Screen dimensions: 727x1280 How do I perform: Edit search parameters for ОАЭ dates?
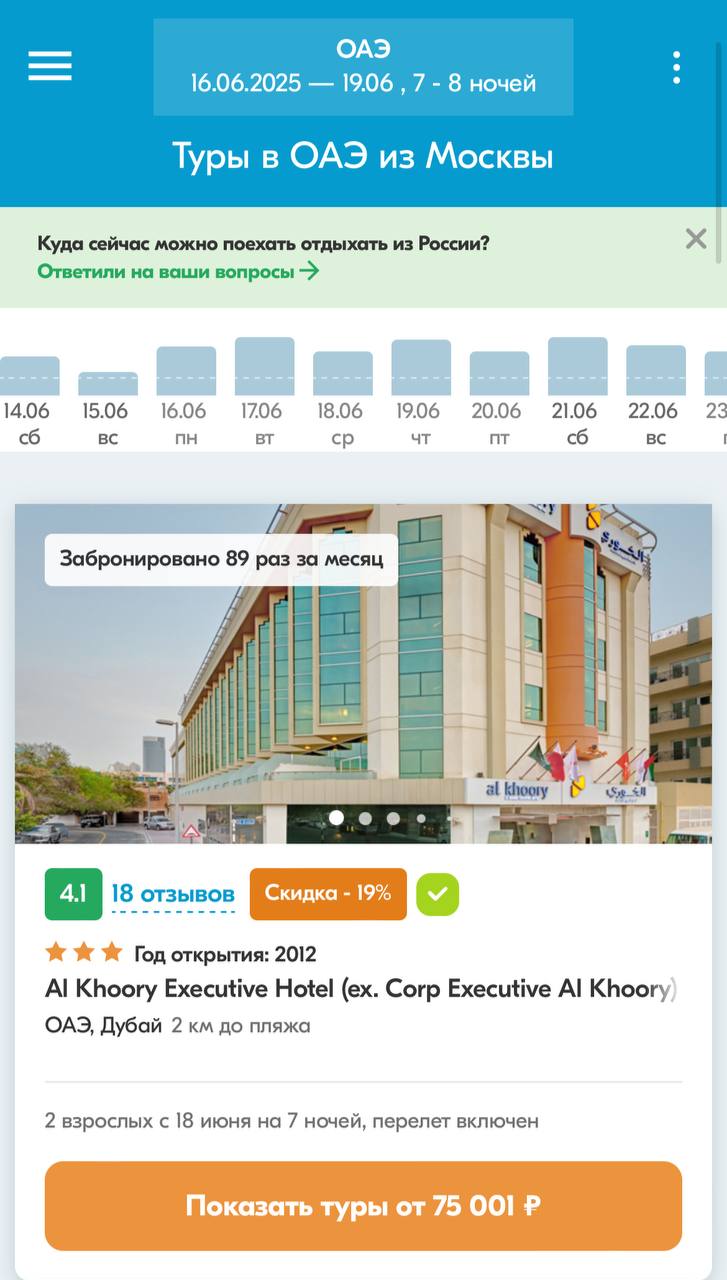click(x=363, y=67)
